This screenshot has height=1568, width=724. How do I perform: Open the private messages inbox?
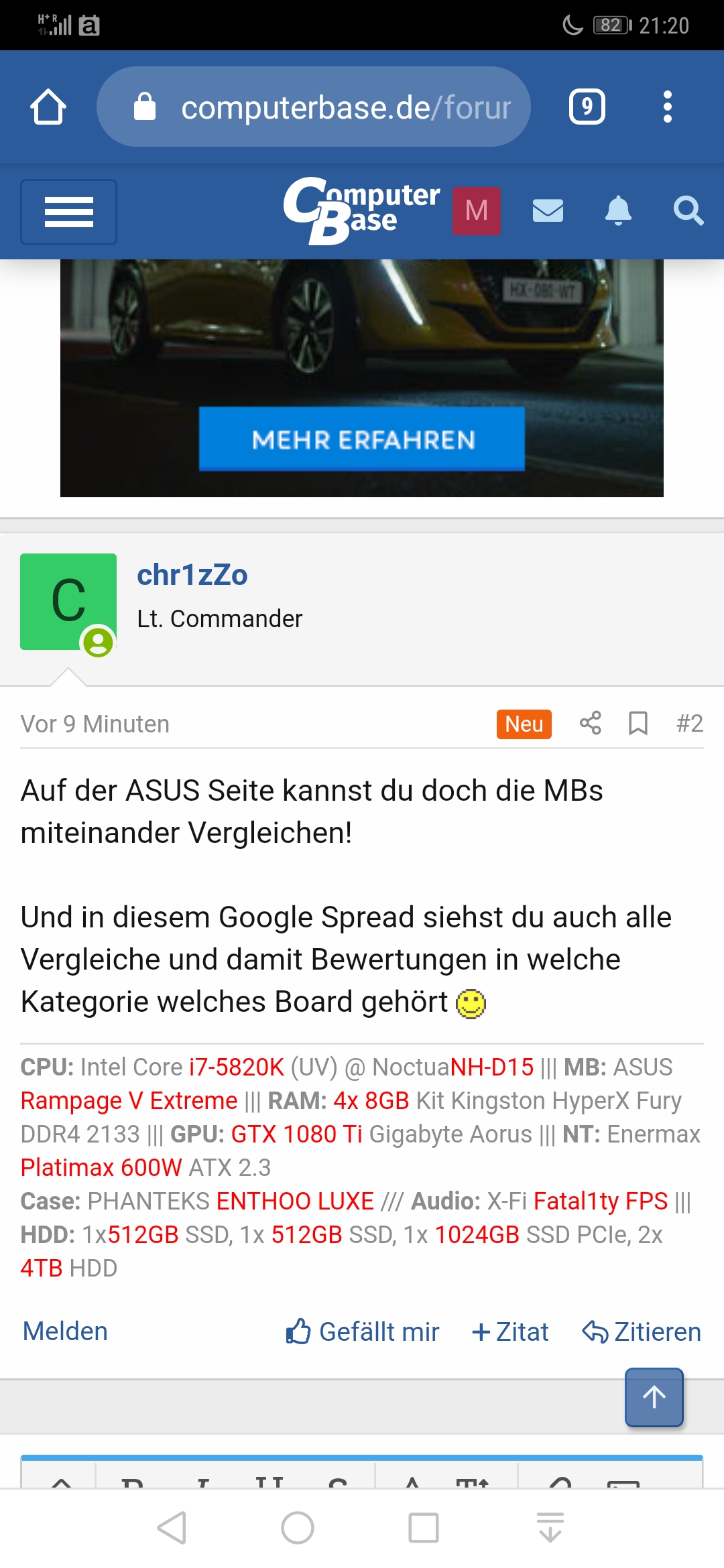[548, 211]
